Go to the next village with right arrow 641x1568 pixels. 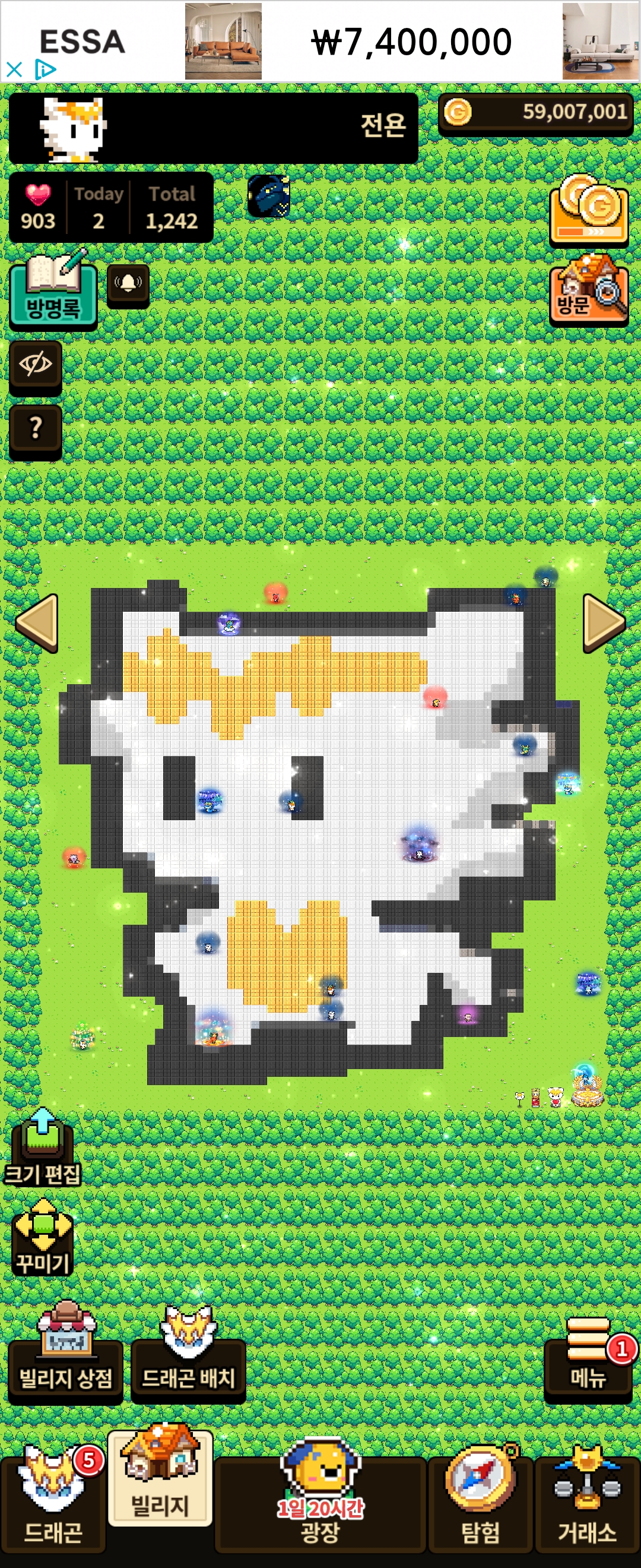(x=602, y=623)
